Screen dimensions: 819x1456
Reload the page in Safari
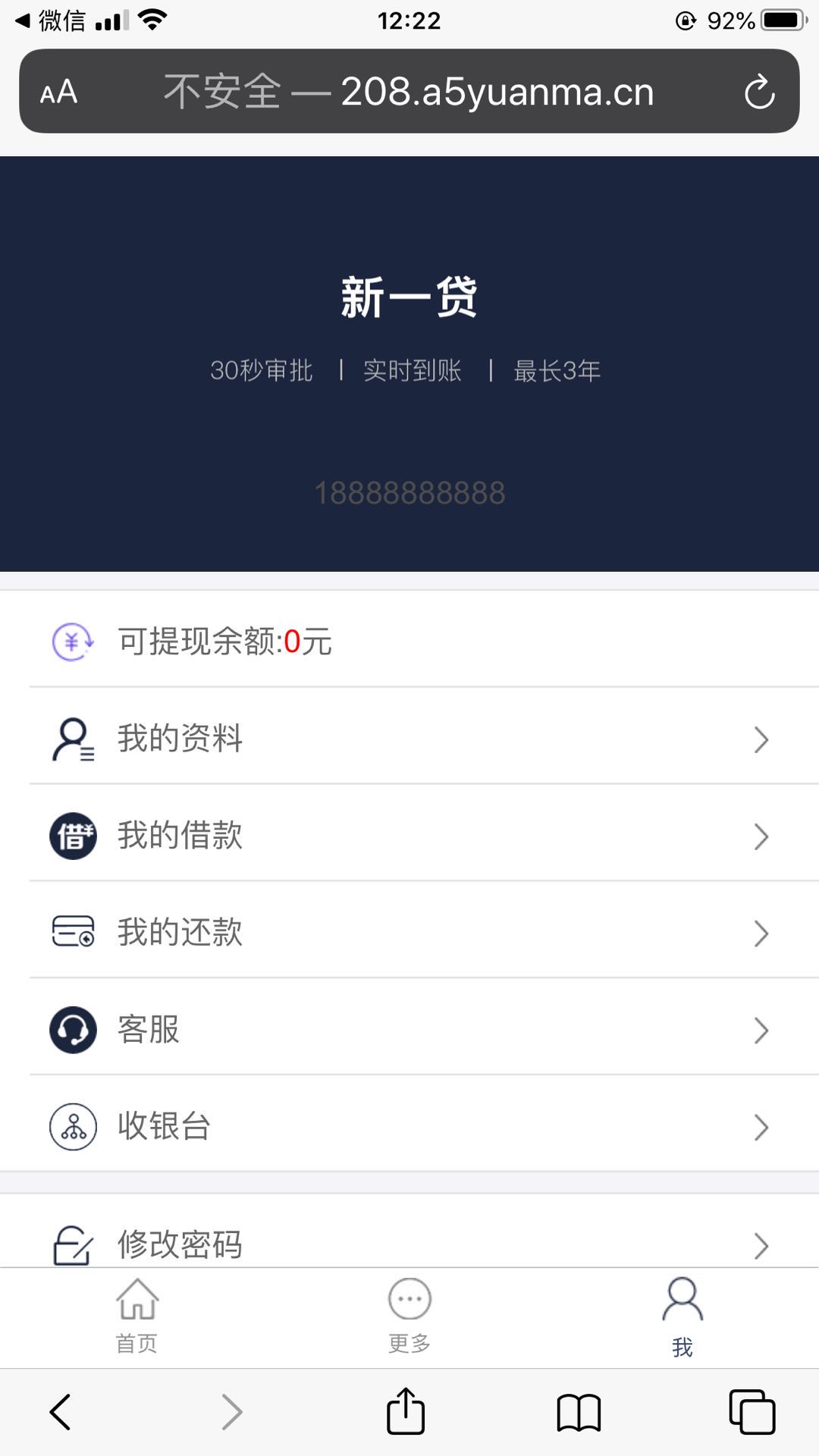tap(759, 92)
